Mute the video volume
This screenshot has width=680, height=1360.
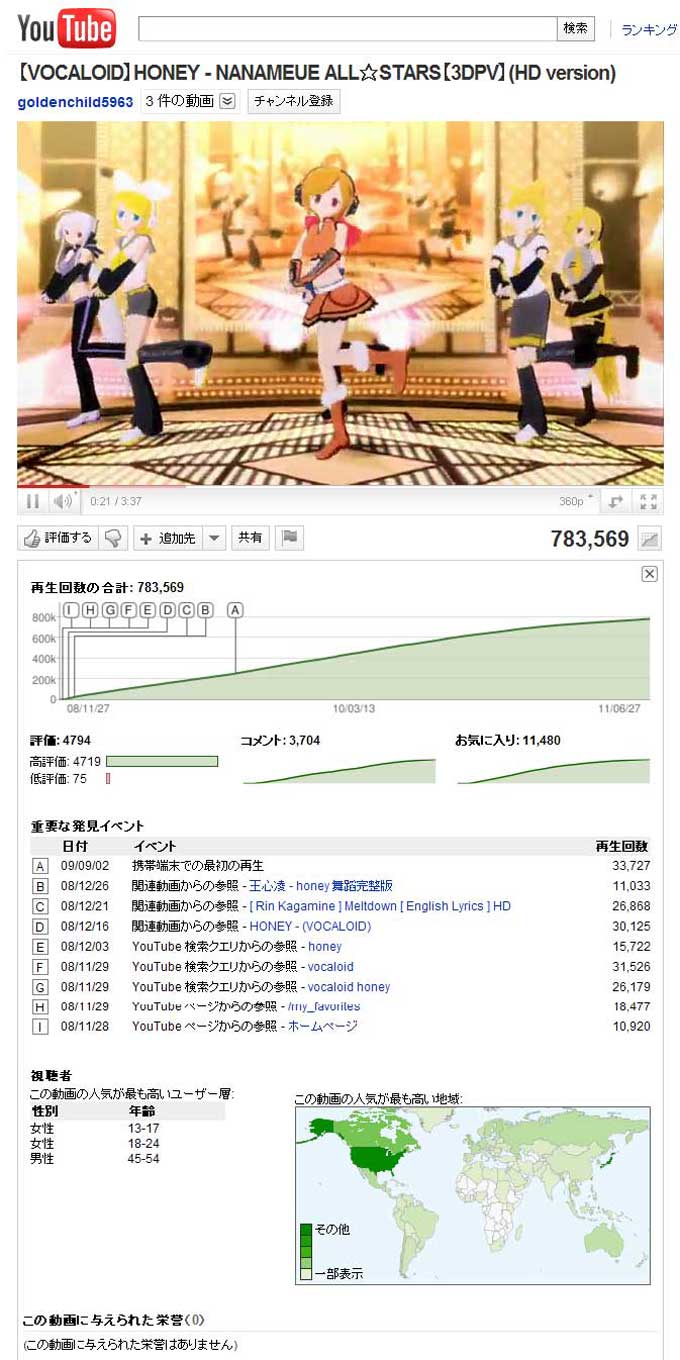(x=63, y=501)
